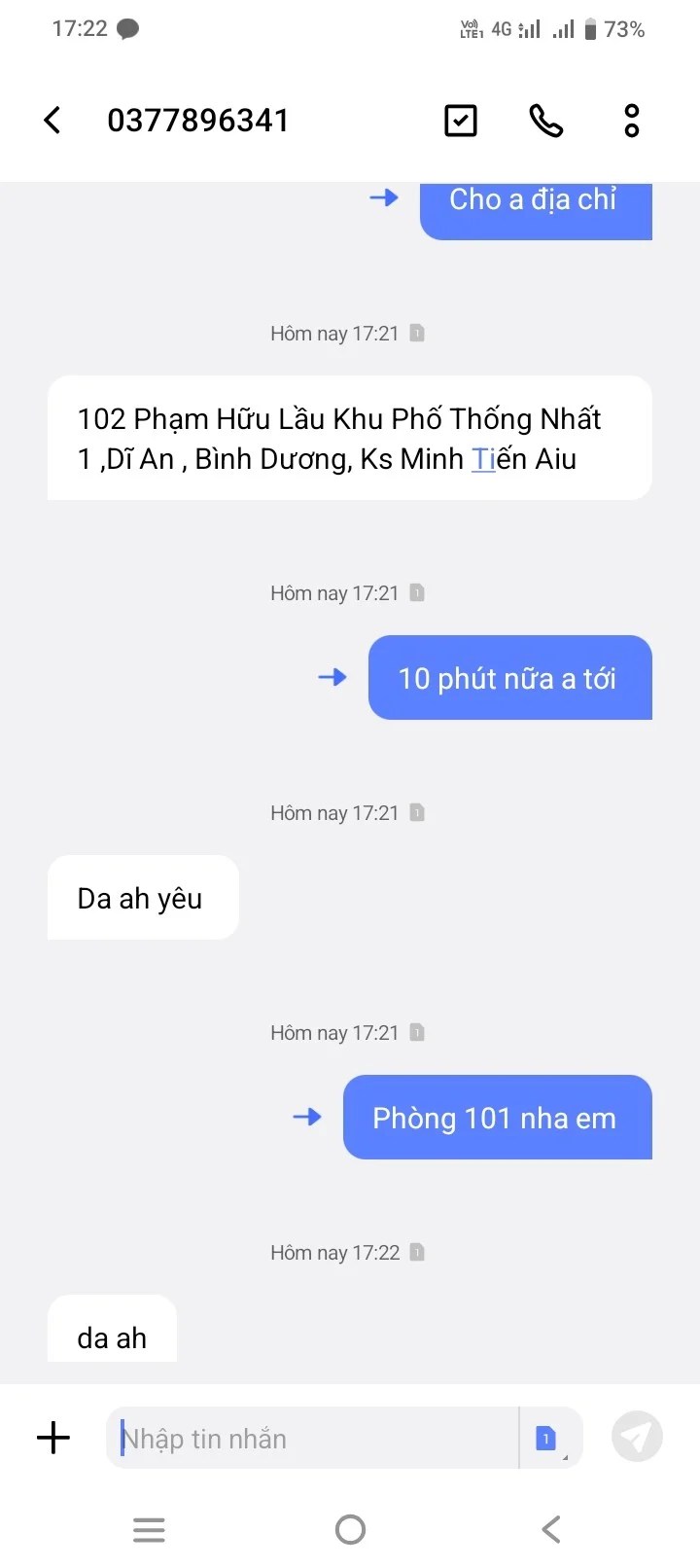Tap the underlined link in address message
Viewport: 700px width, 1568px height.
(x=483, y=459)
